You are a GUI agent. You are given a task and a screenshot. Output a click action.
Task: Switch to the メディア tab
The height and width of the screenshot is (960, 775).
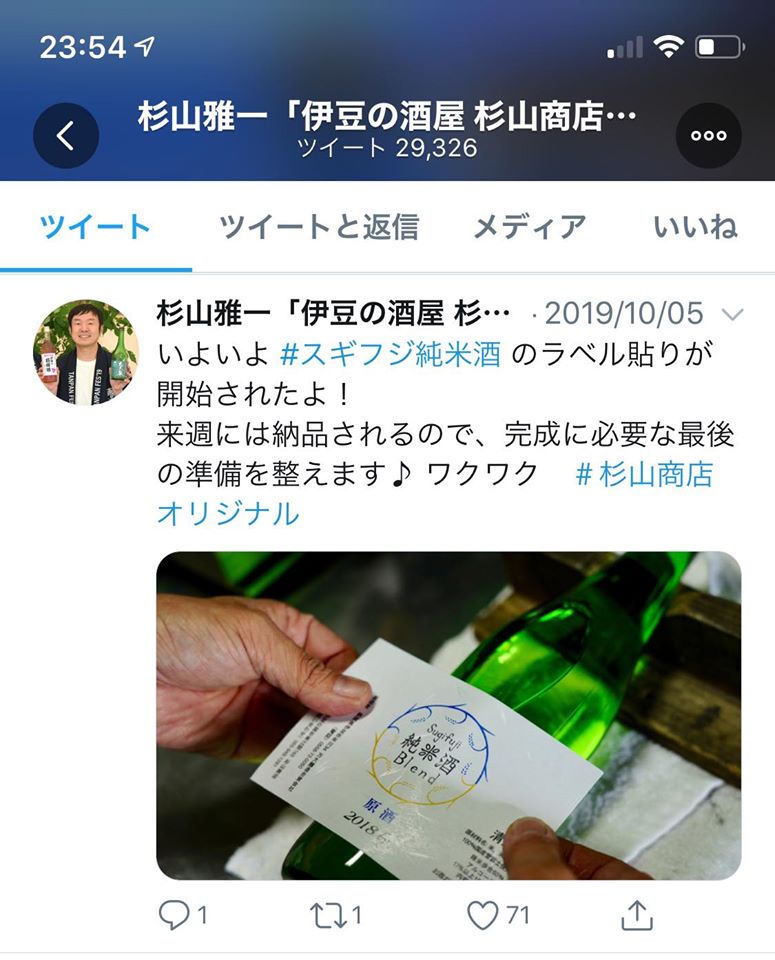(529, 227)
